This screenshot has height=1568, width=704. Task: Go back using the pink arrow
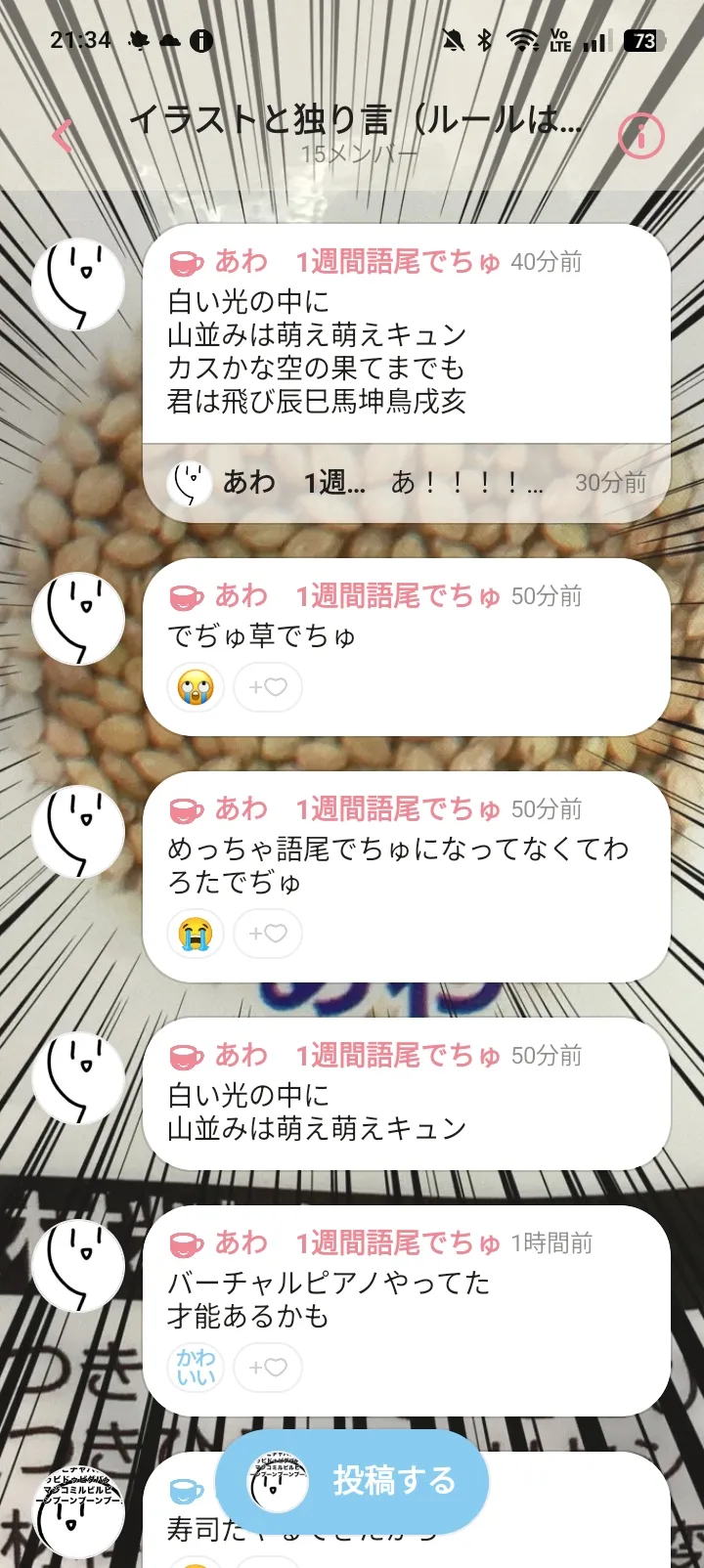[x=63, y=136]
